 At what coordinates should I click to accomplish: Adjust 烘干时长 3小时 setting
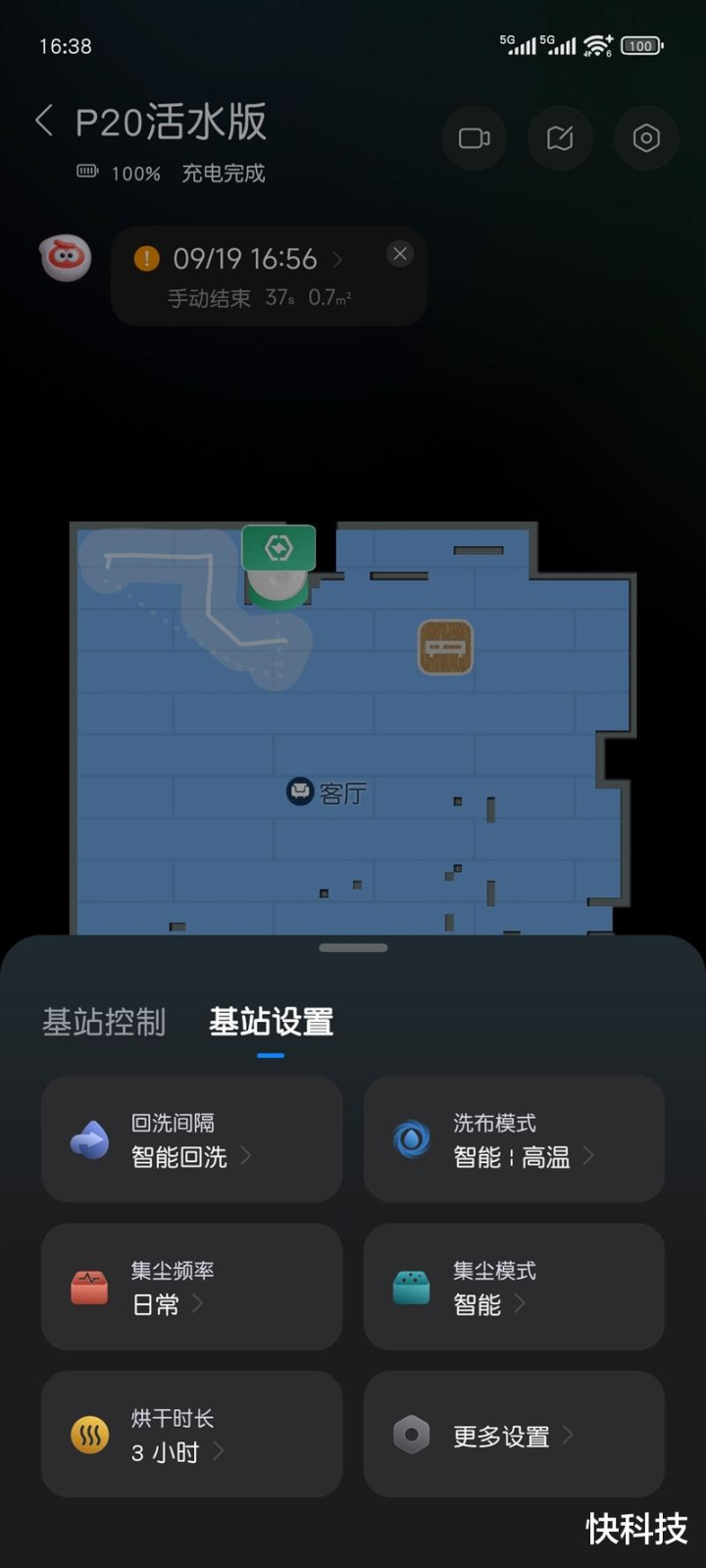pyautogui.click(x=191, y=1434)
